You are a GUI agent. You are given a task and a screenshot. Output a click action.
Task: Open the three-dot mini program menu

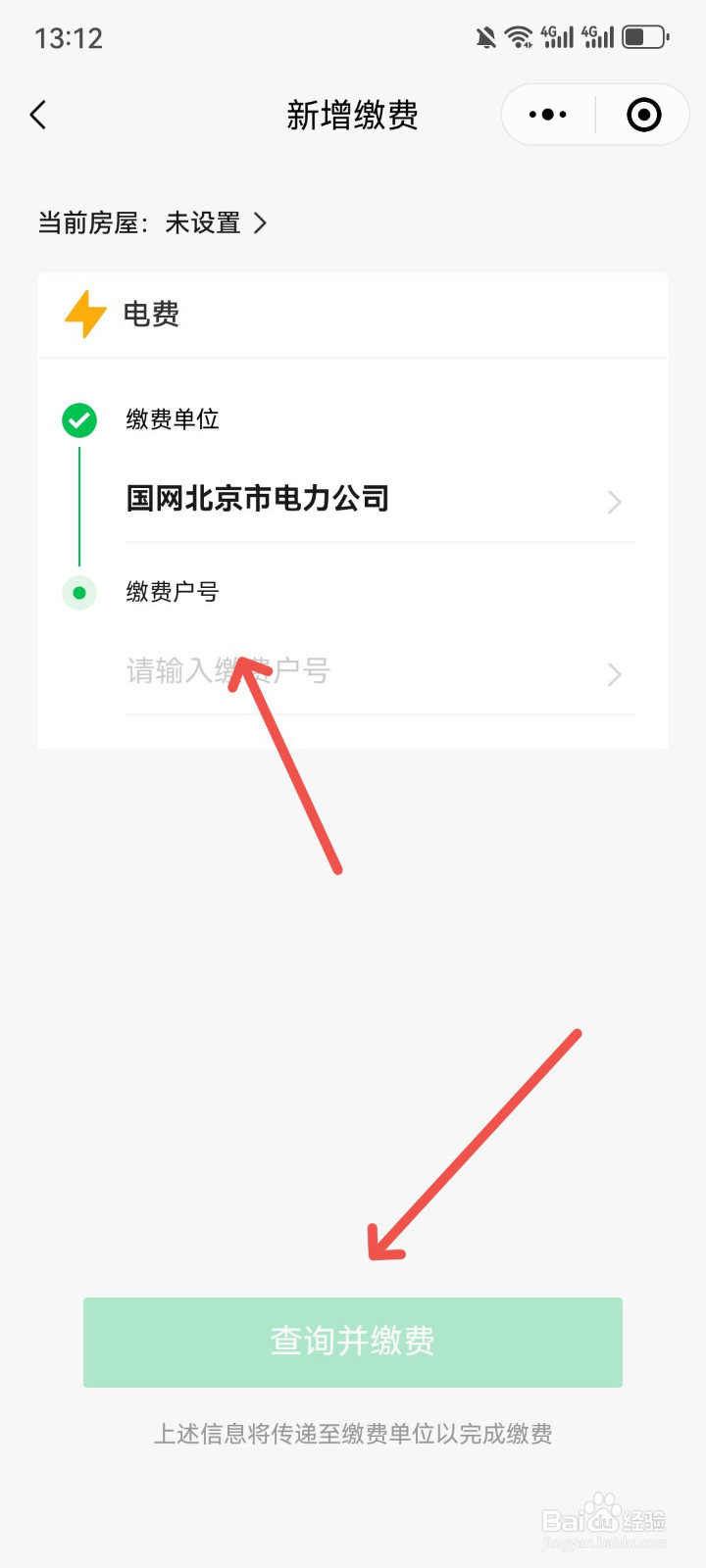546,114
